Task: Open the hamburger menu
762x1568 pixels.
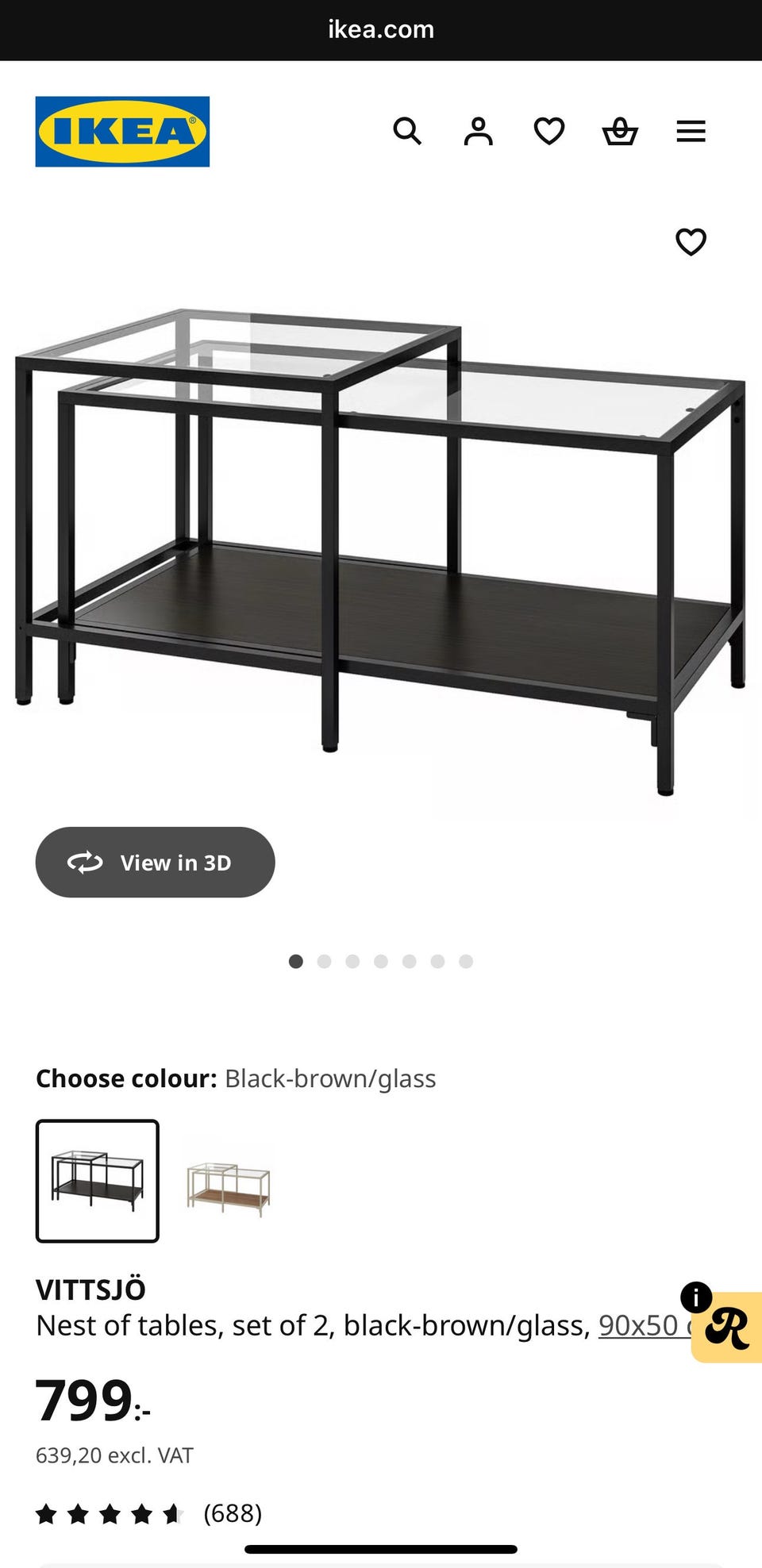Action: (691, 131)
